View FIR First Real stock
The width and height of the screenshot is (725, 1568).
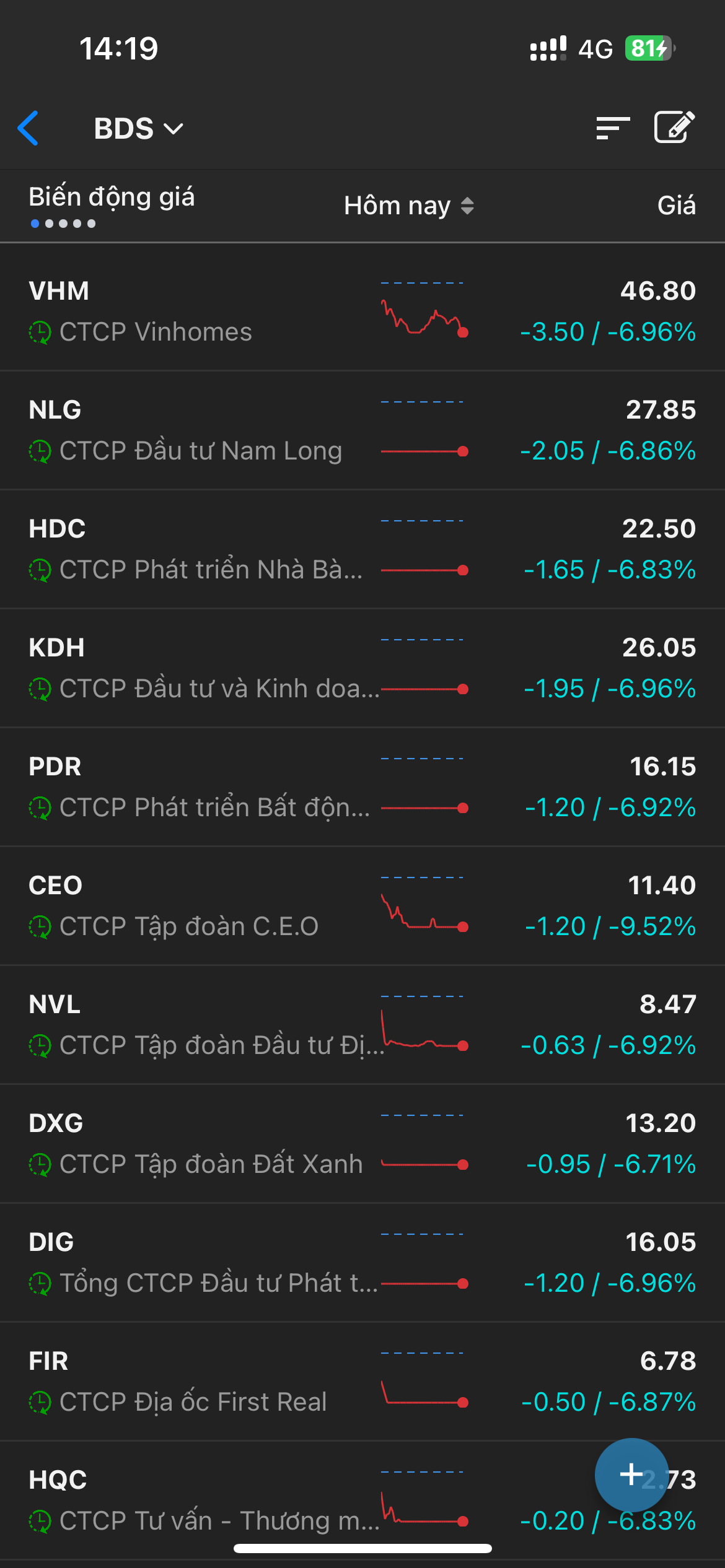point(186,1381)
